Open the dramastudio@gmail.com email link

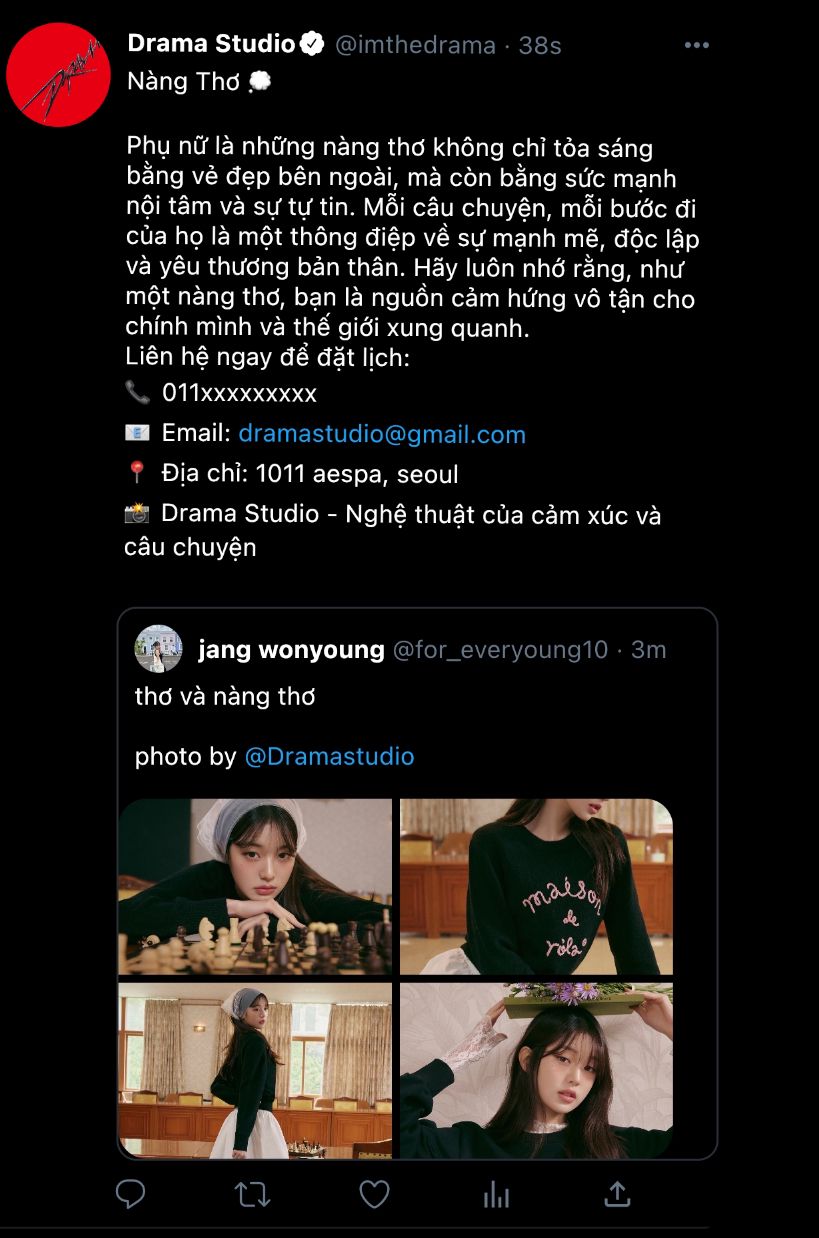(x=382, y=434)
